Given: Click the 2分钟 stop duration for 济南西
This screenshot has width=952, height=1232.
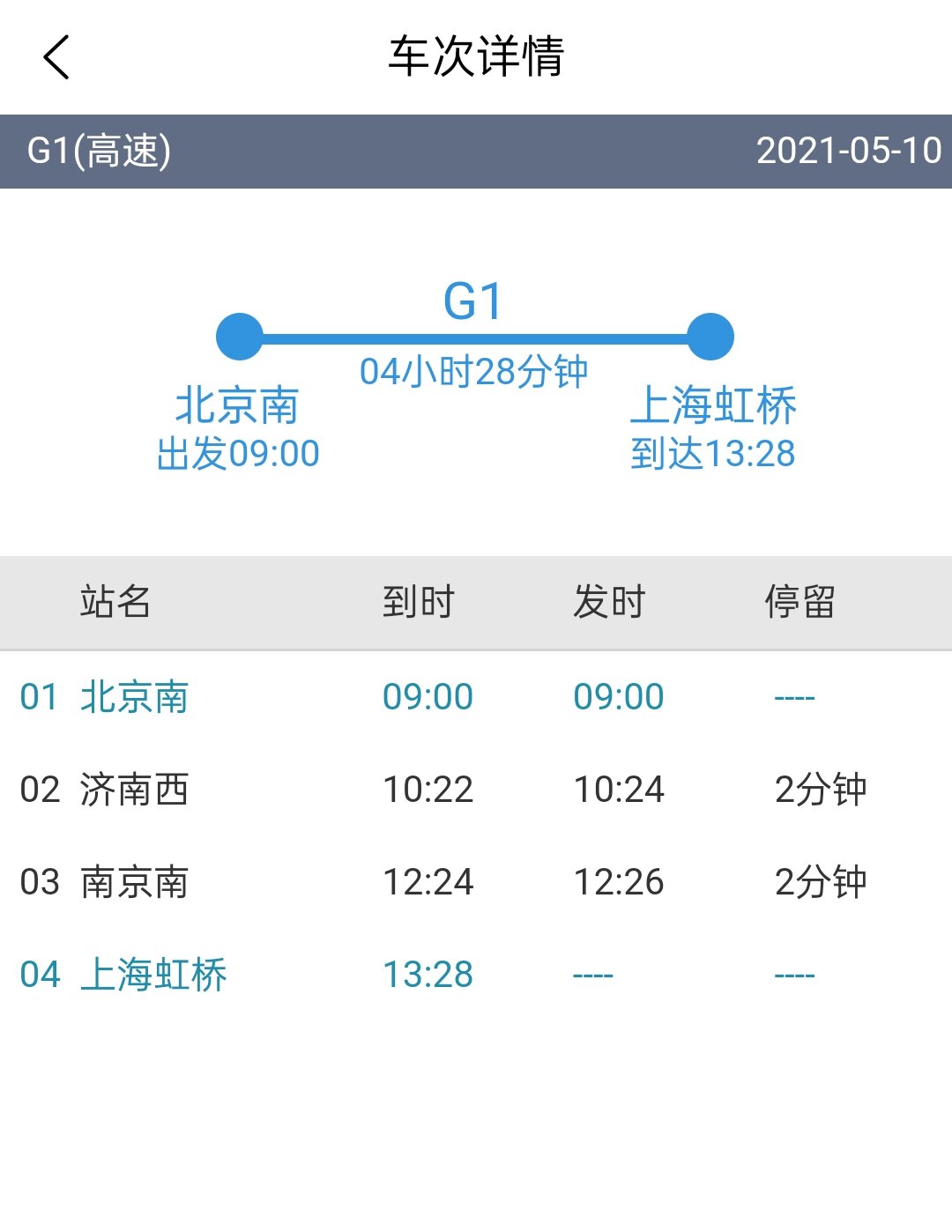Looking at the screenshot, I should pos(820,790).
